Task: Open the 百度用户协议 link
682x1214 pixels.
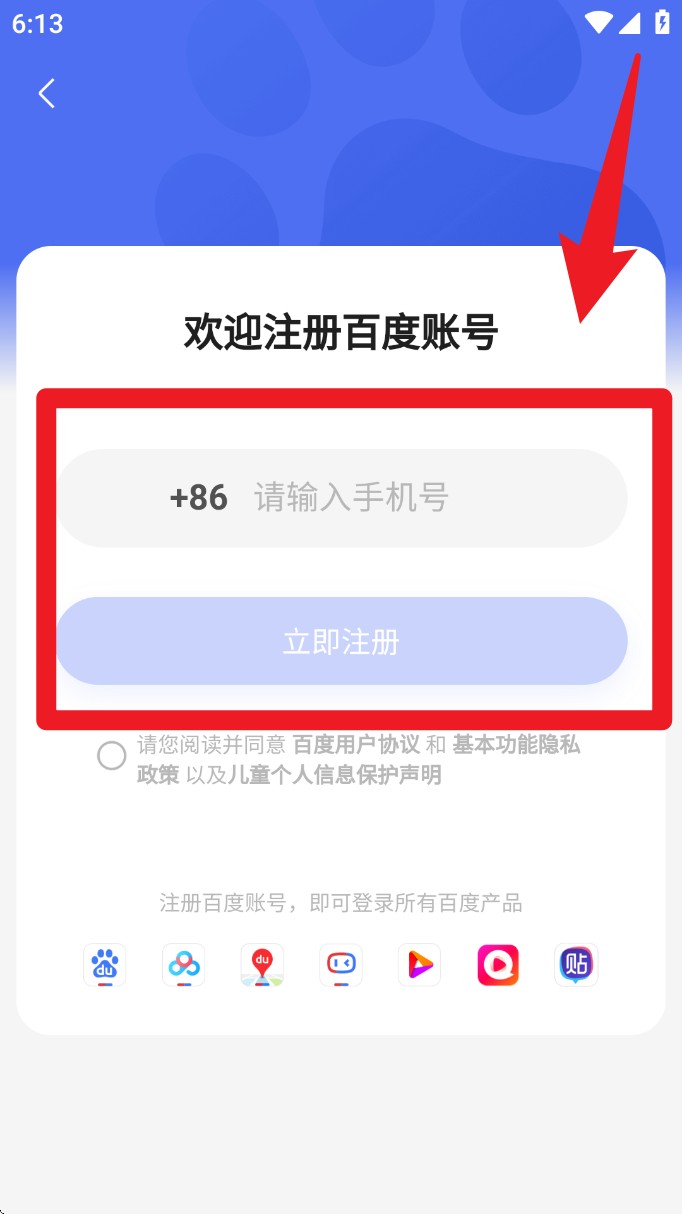Action: (356, 745)
